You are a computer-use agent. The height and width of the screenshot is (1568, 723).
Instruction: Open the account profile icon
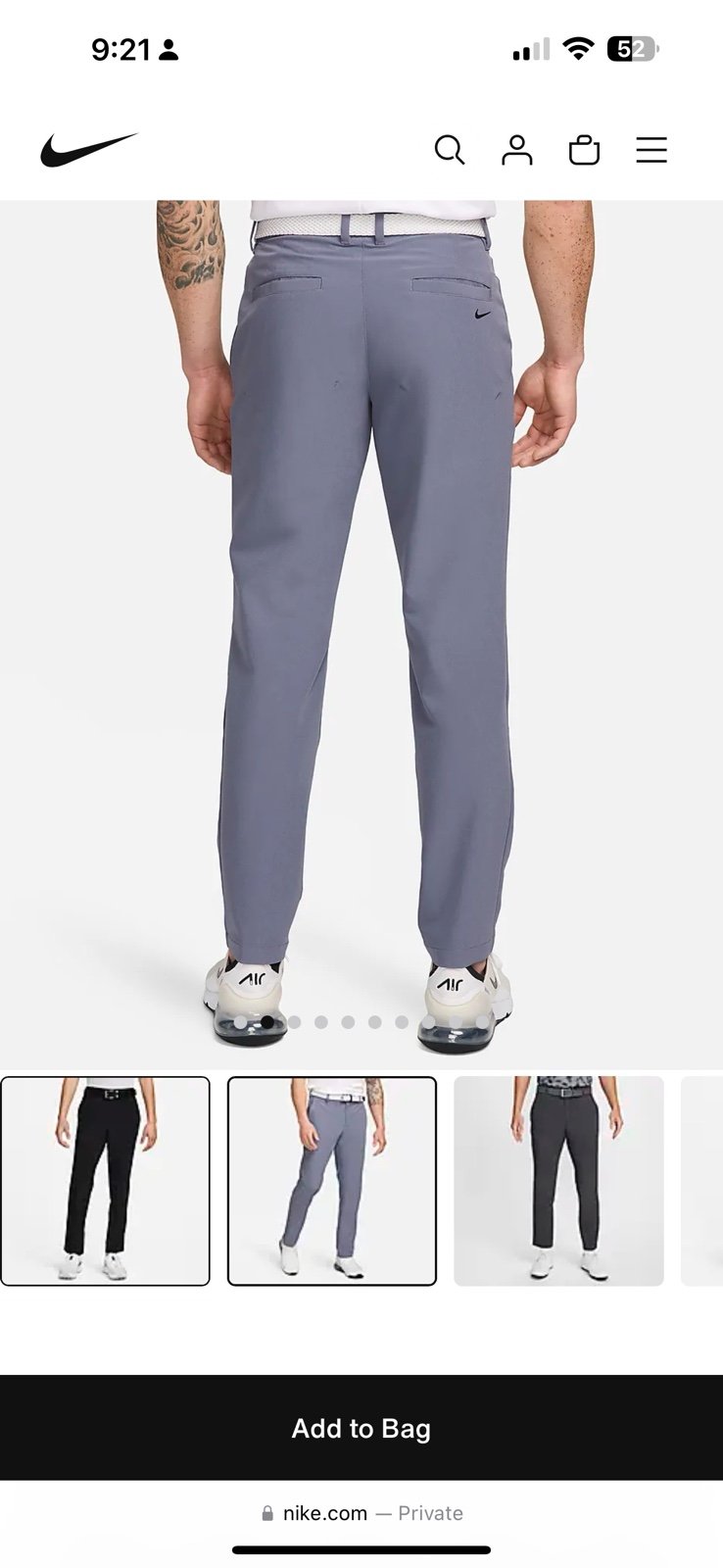pyautogui.click(x=517, y=150)
